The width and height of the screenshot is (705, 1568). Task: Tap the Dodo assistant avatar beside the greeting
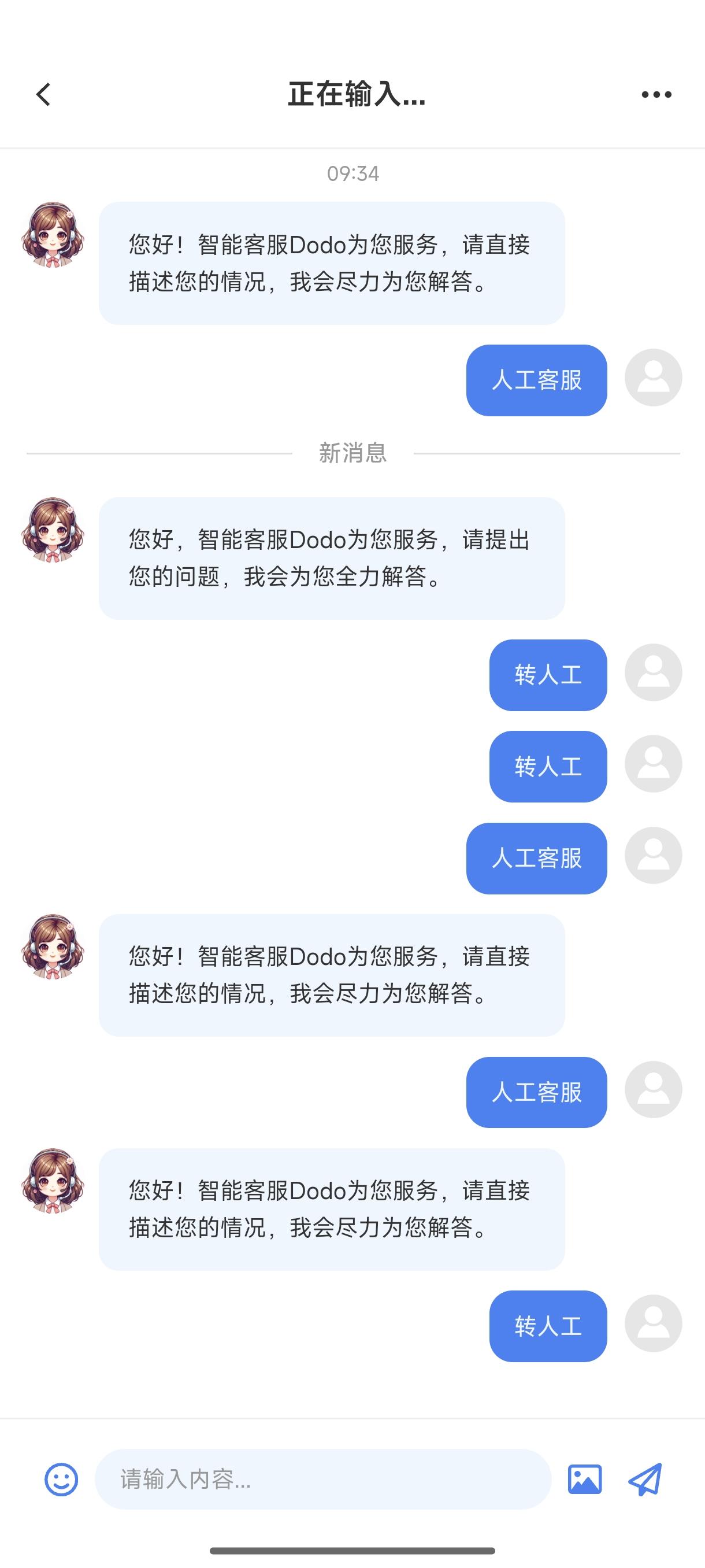click(54, 234)
